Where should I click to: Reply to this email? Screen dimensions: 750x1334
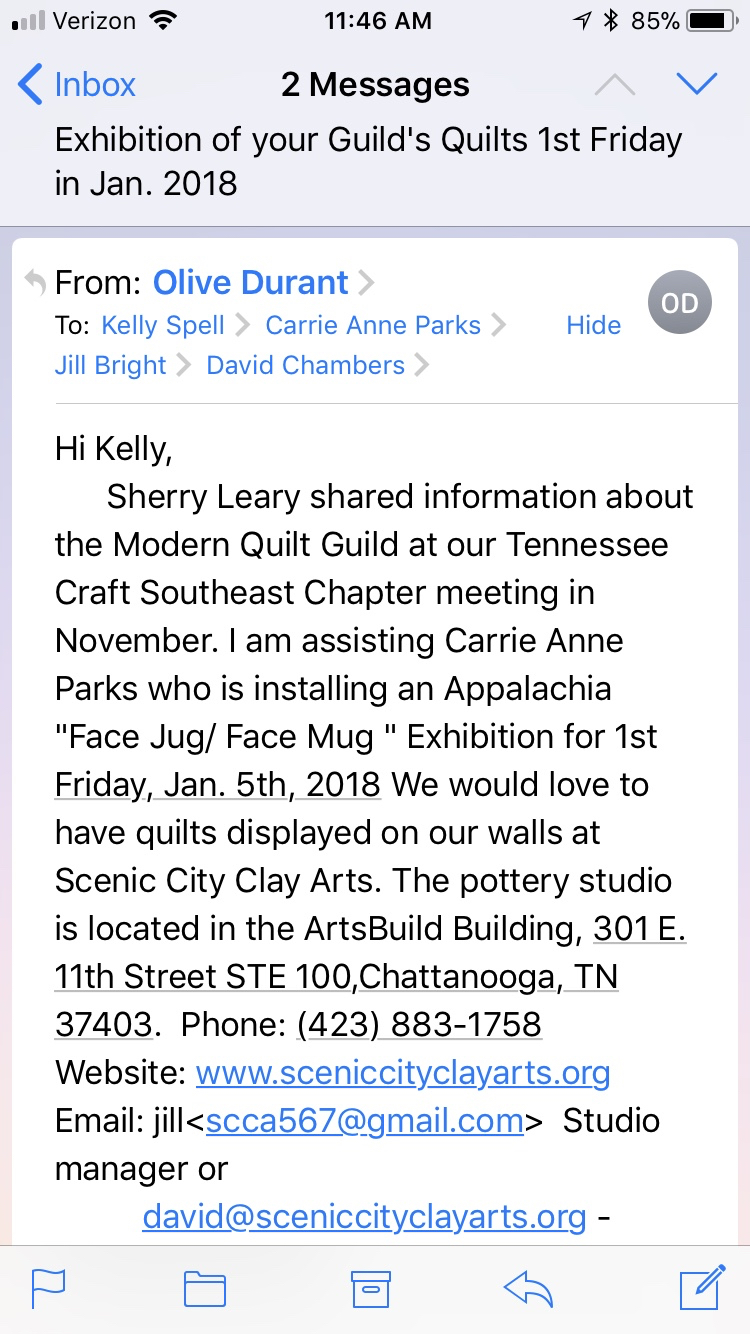coord(529,1288)
